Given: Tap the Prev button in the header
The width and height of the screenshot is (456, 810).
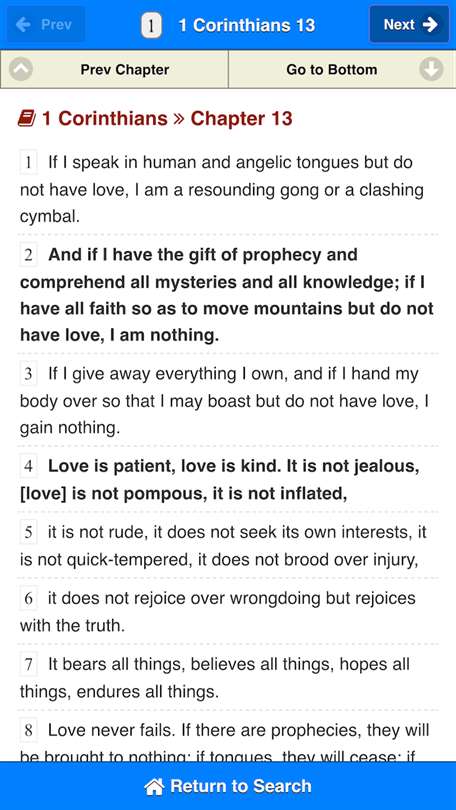Looking at the screenshot, I should [45, 24].
